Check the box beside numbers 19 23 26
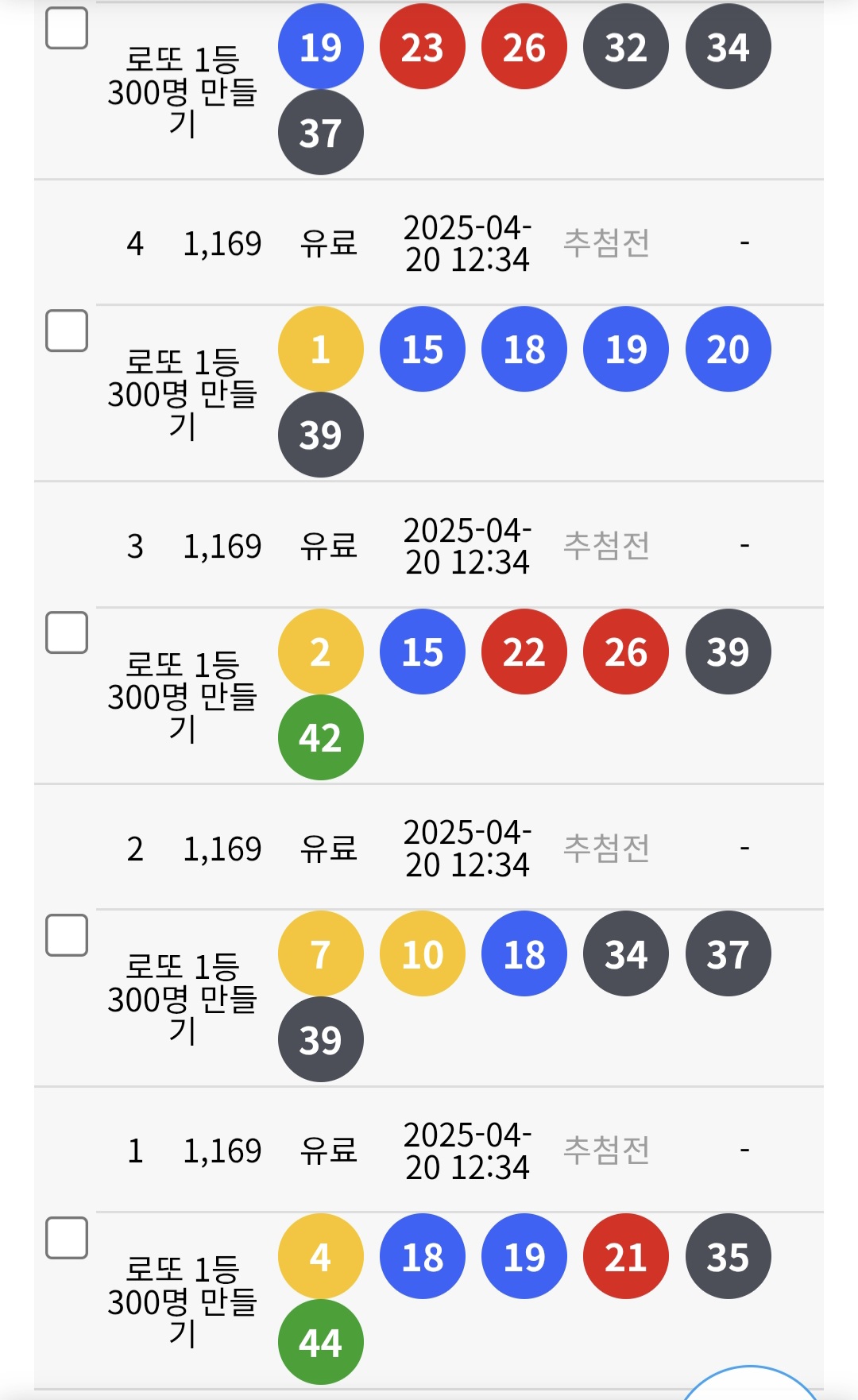The image size is (858, 1400). tap(67, 28)
